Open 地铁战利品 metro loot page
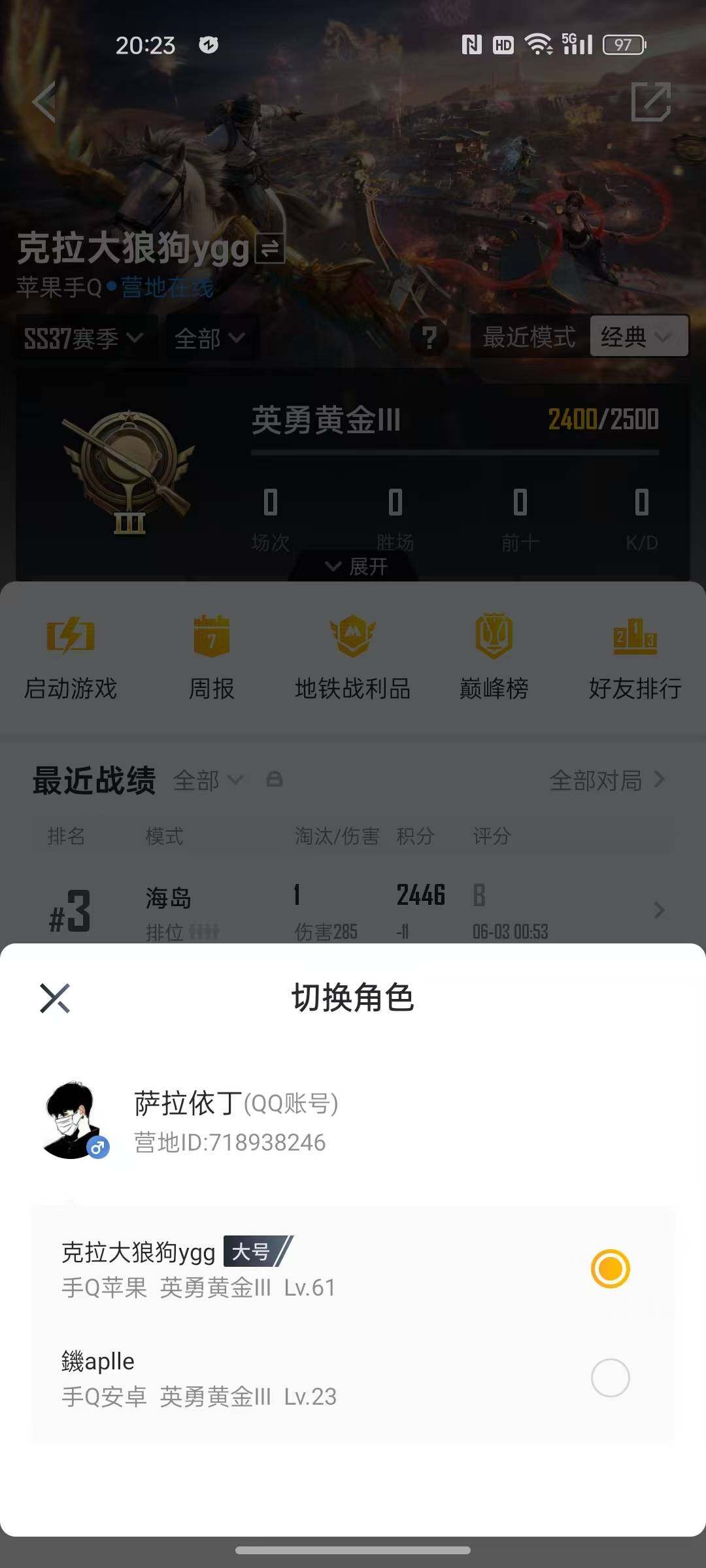 (x=352, y=653)
